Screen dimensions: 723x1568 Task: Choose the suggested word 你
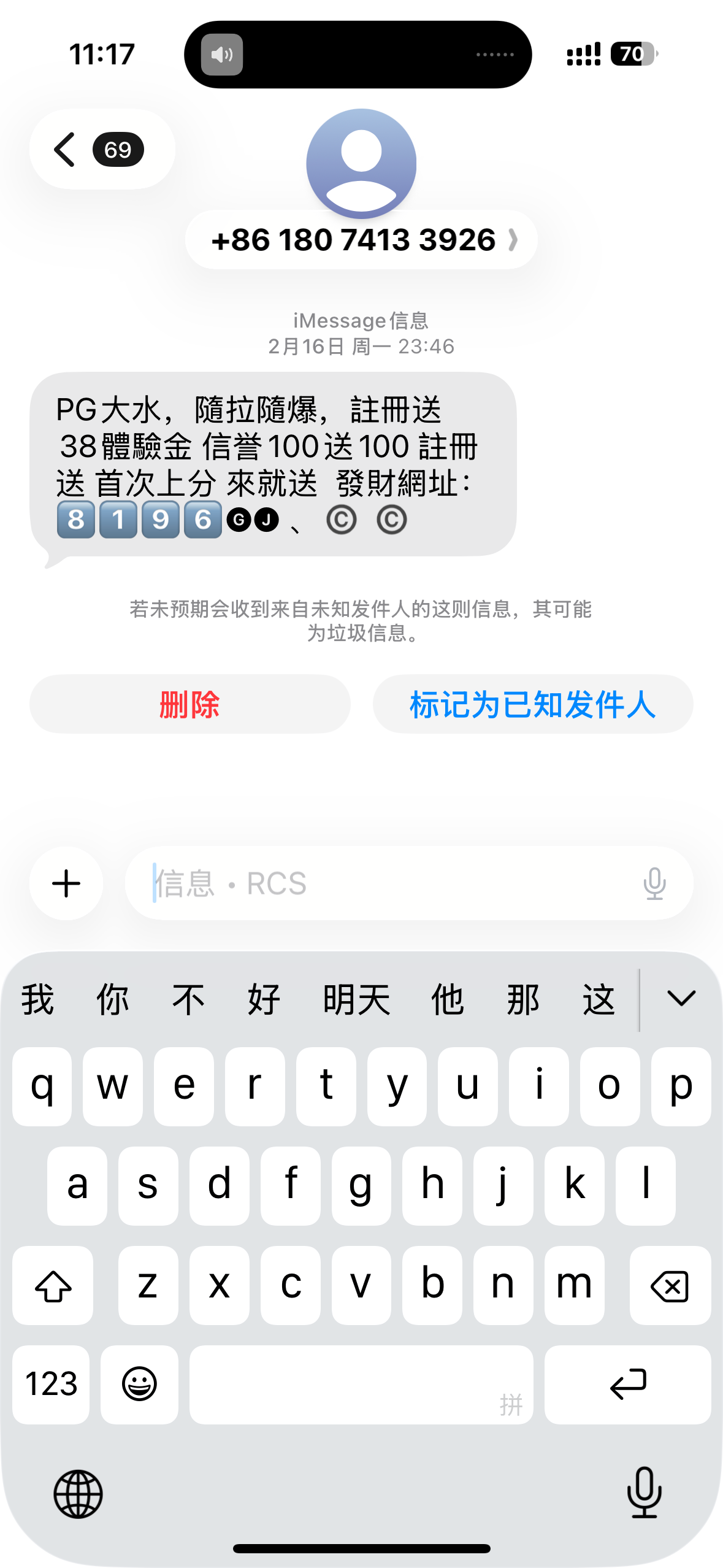(113, 999)
